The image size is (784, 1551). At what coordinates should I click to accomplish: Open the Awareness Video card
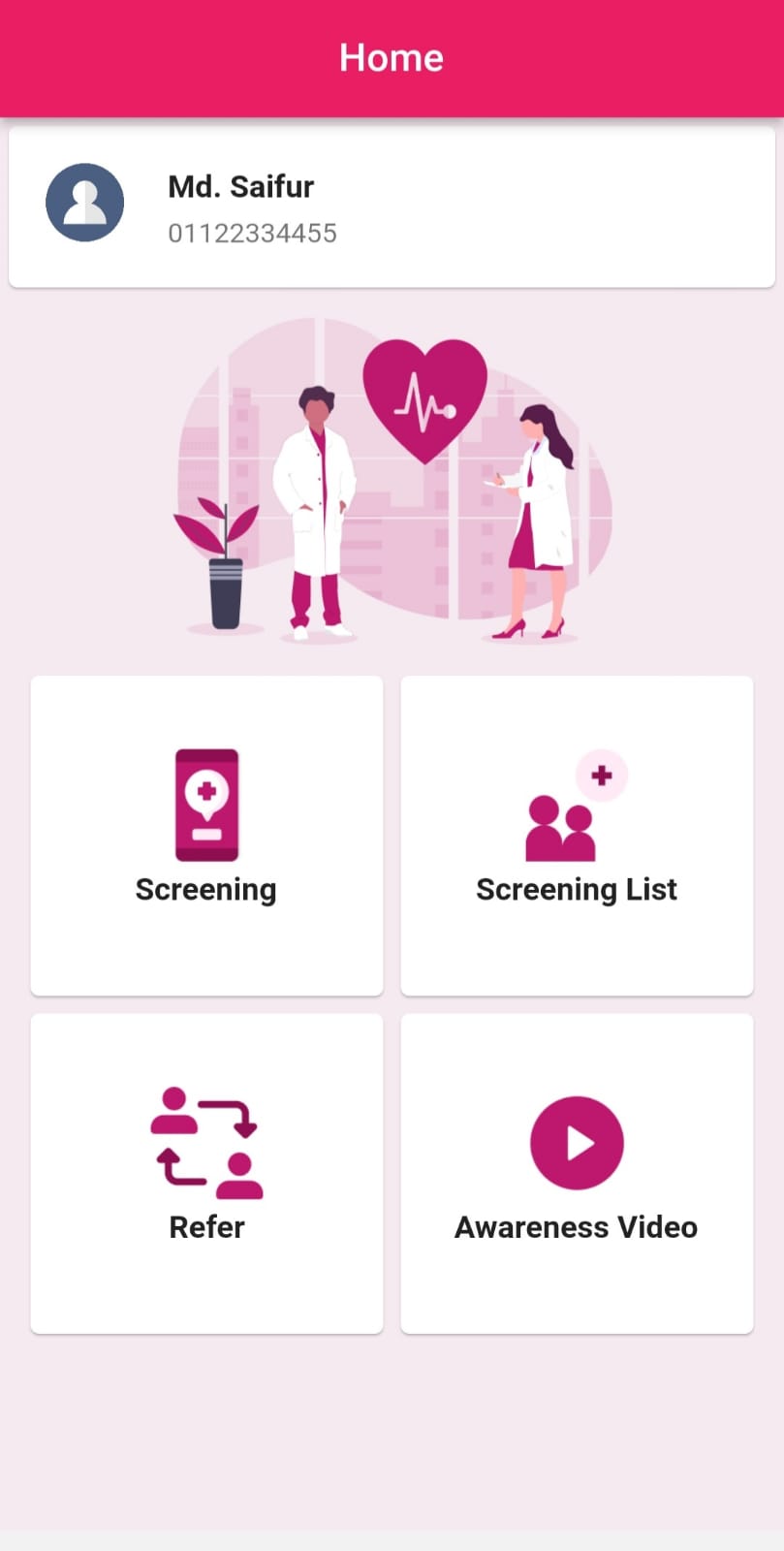577,1173
